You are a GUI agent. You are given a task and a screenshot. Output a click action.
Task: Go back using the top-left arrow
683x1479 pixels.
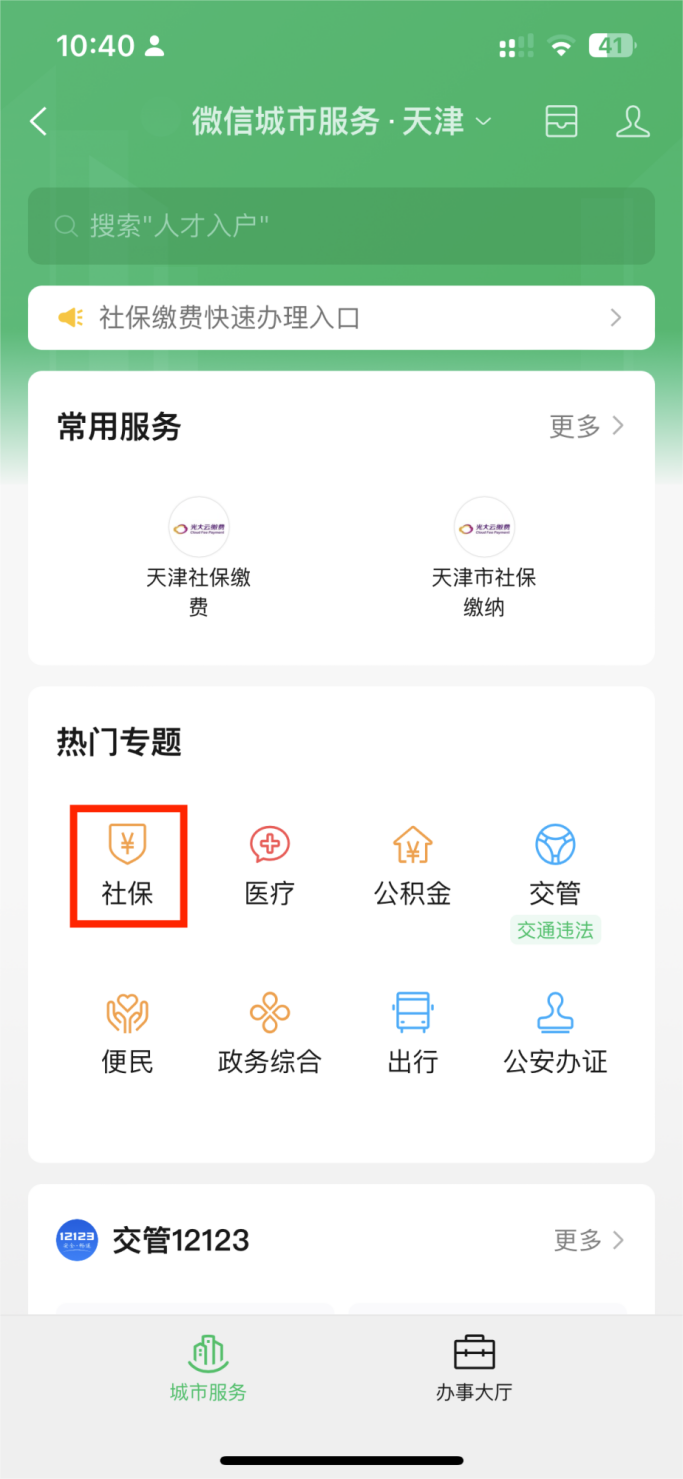pos(38,122)
